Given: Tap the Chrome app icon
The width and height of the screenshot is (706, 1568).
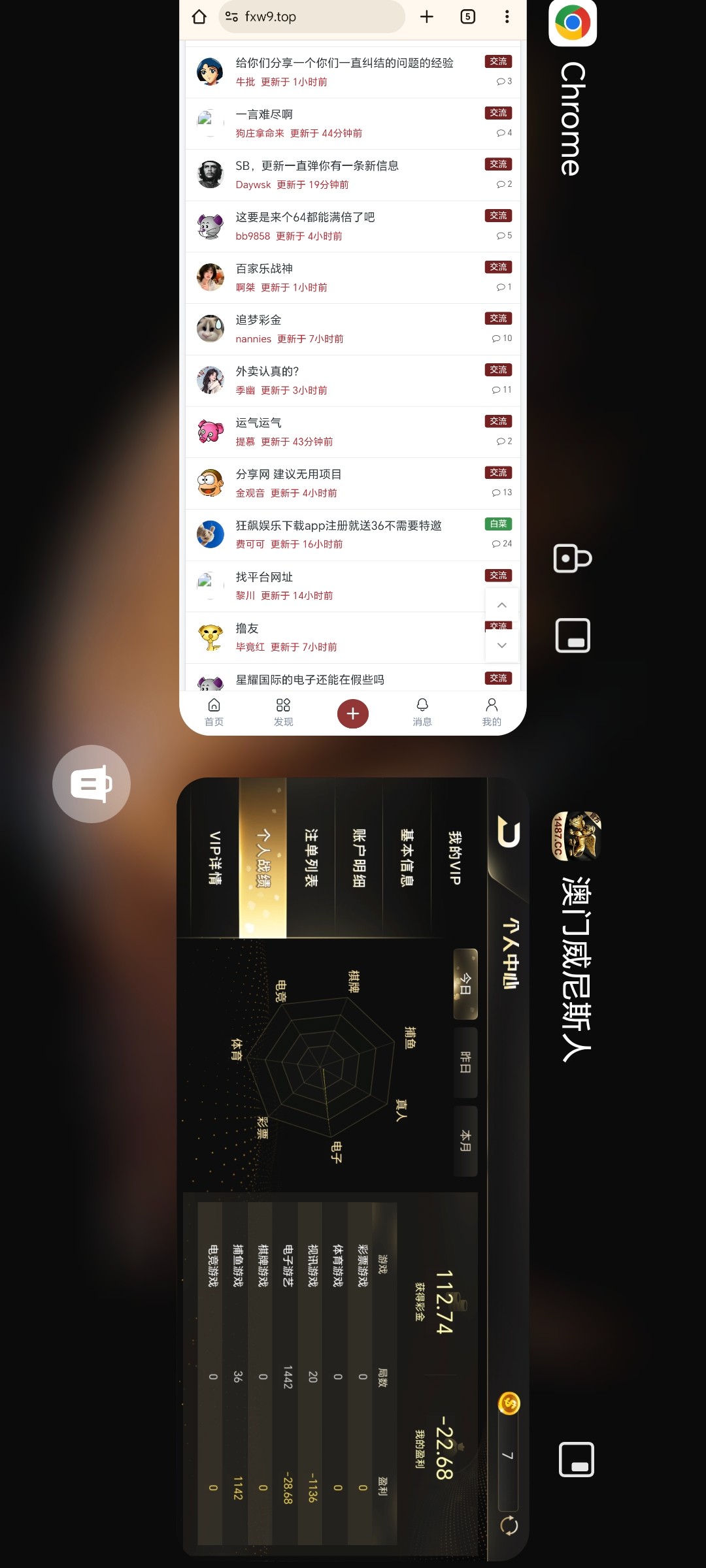Looking at the screenshot, I should tap(573, 23).
